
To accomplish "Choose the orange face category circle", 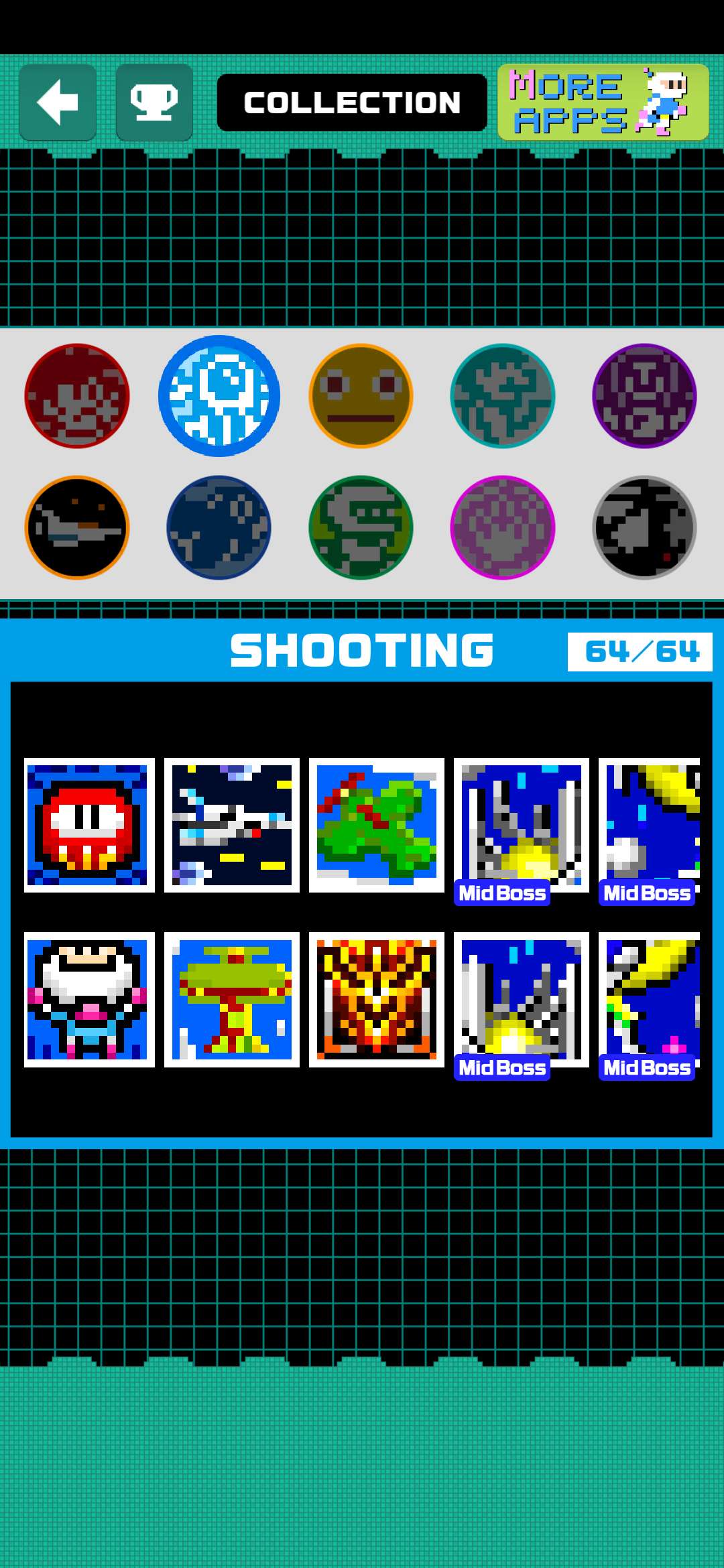I will coord(361,396).
